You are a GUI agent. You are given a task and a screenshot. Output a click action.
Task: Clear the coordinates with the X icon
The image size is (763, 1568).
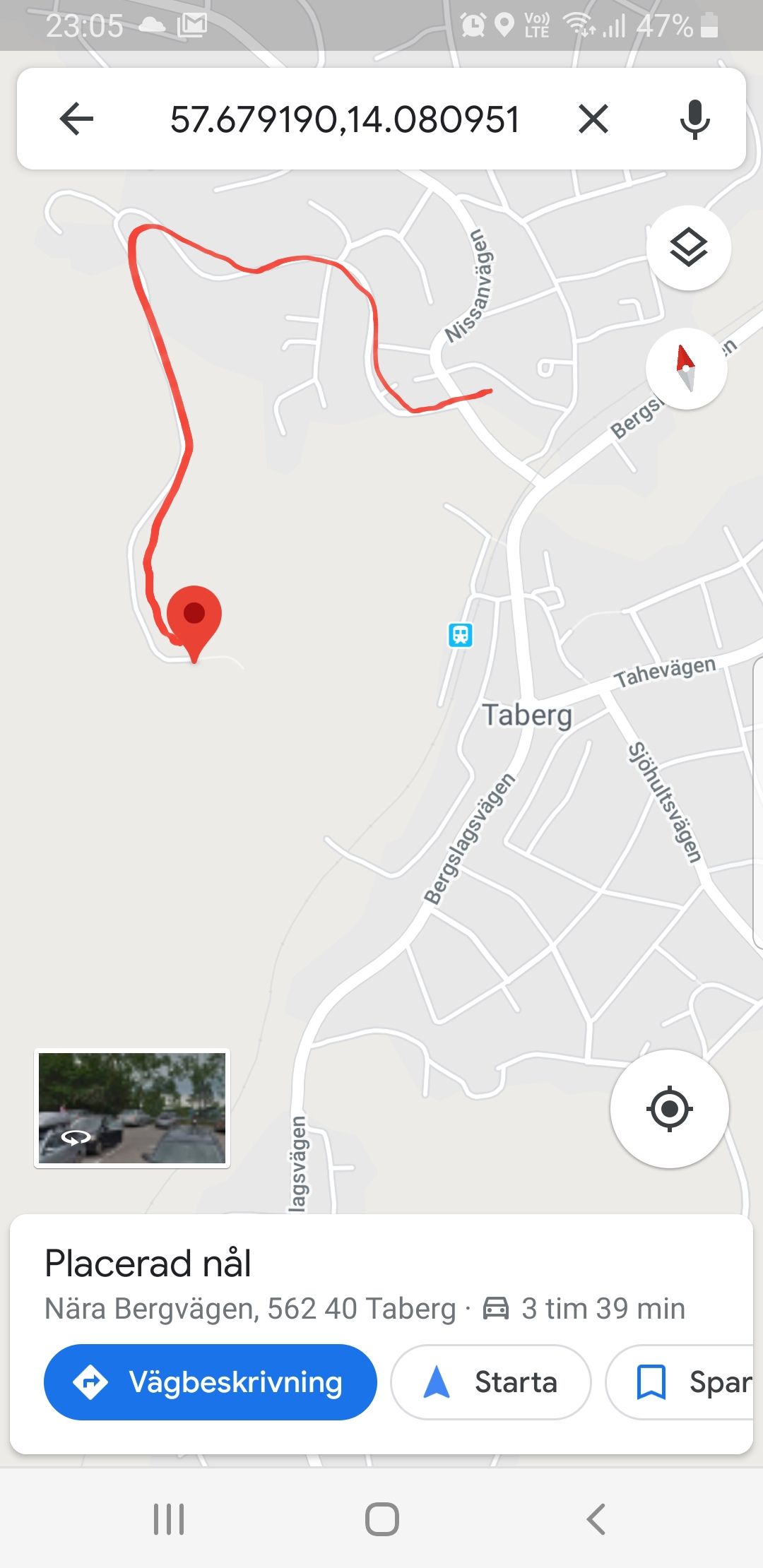coord(593,118)
